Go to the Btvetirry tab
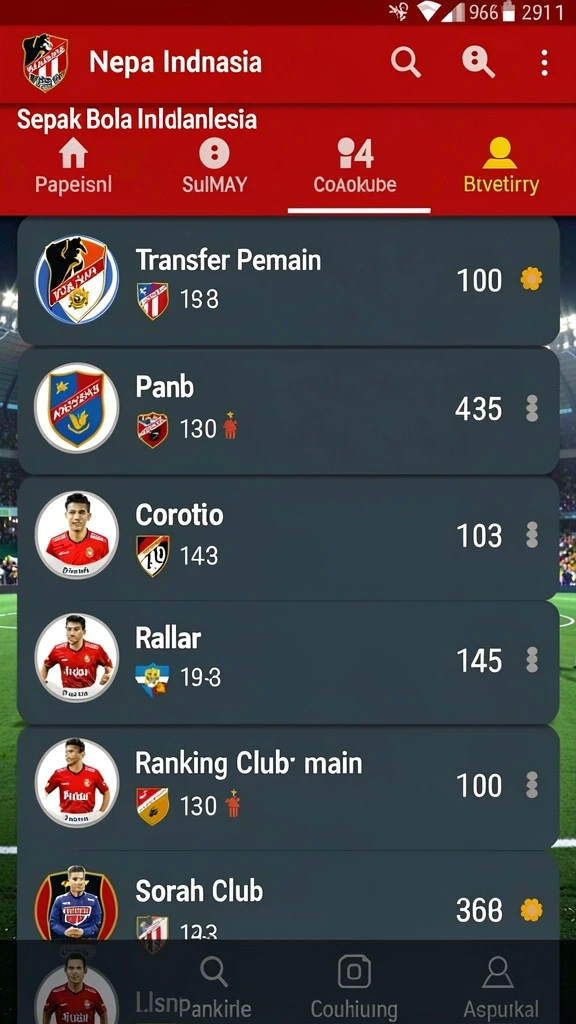The image size is (576, 1024). pyautogui.click(x=501, y=167)
